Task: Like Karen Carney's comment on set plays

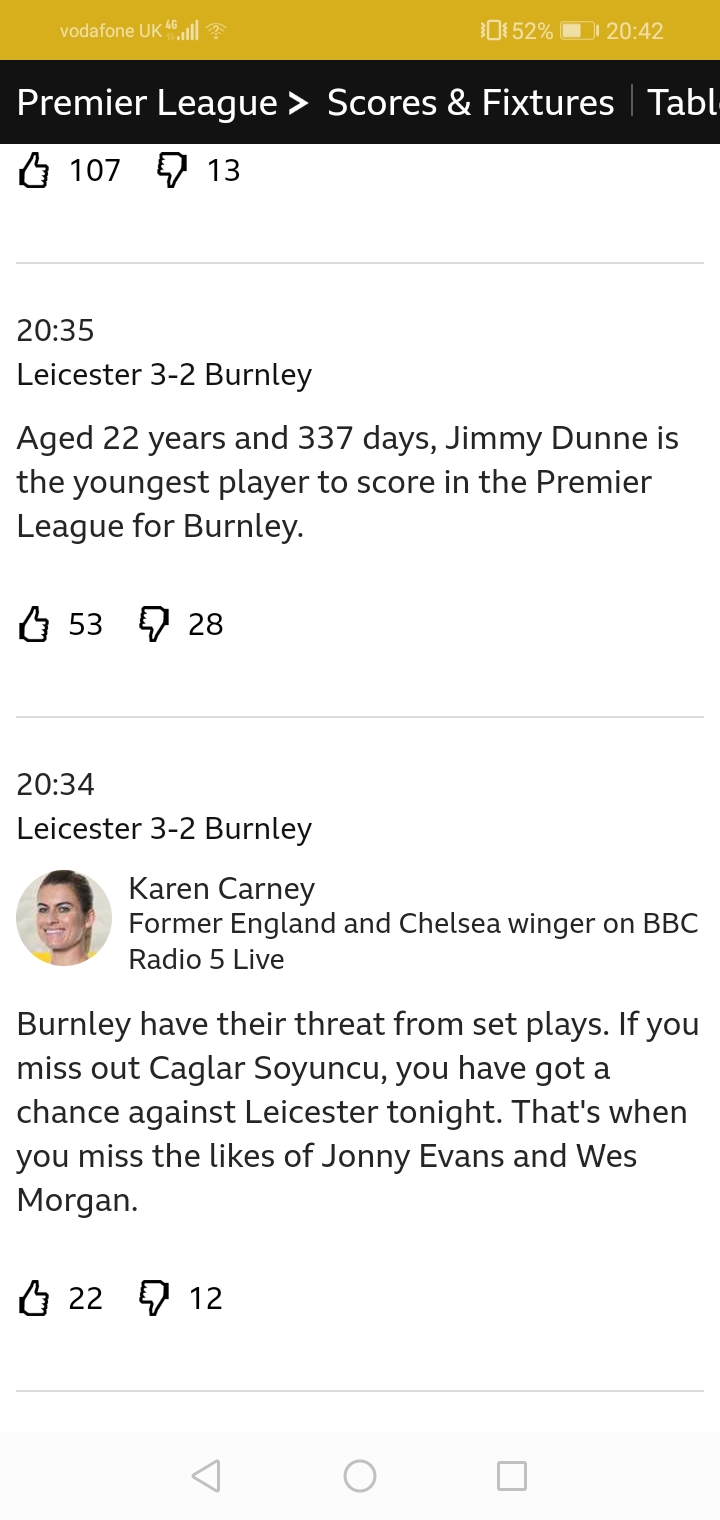Action: (x=34, y=1299)
